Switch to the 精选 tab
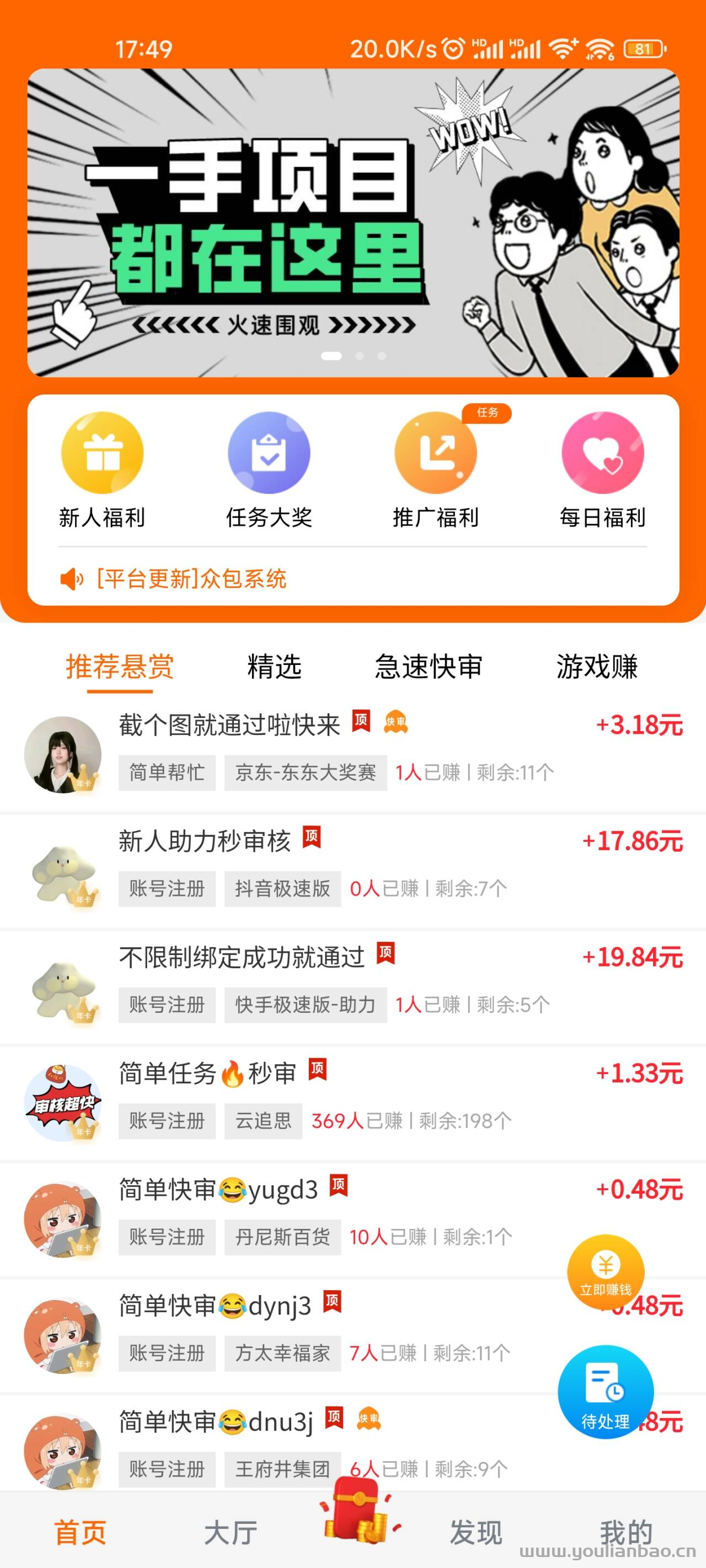This screenshot has width=706, height=1568. [274, 666]
